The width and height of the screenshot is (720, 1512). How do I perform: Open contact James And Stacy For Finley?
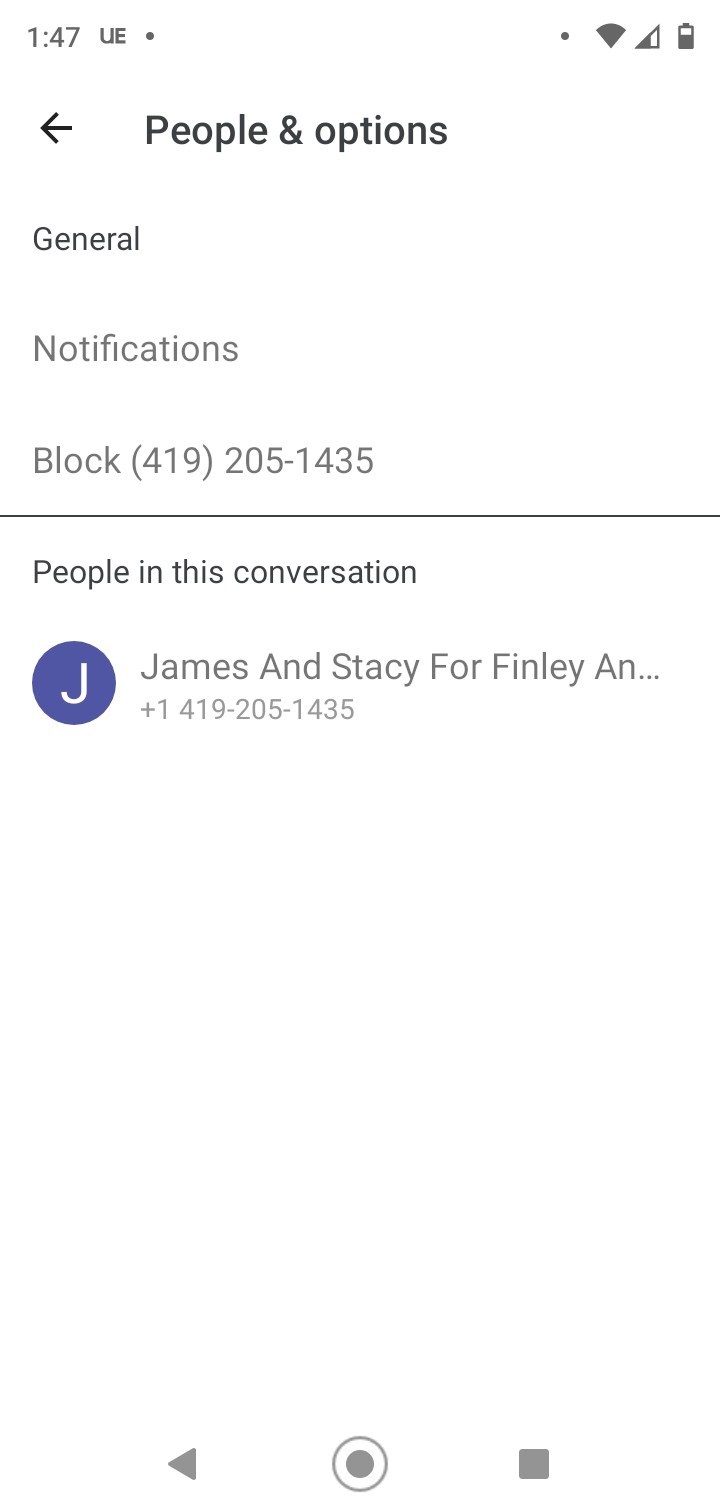point(360,683)
